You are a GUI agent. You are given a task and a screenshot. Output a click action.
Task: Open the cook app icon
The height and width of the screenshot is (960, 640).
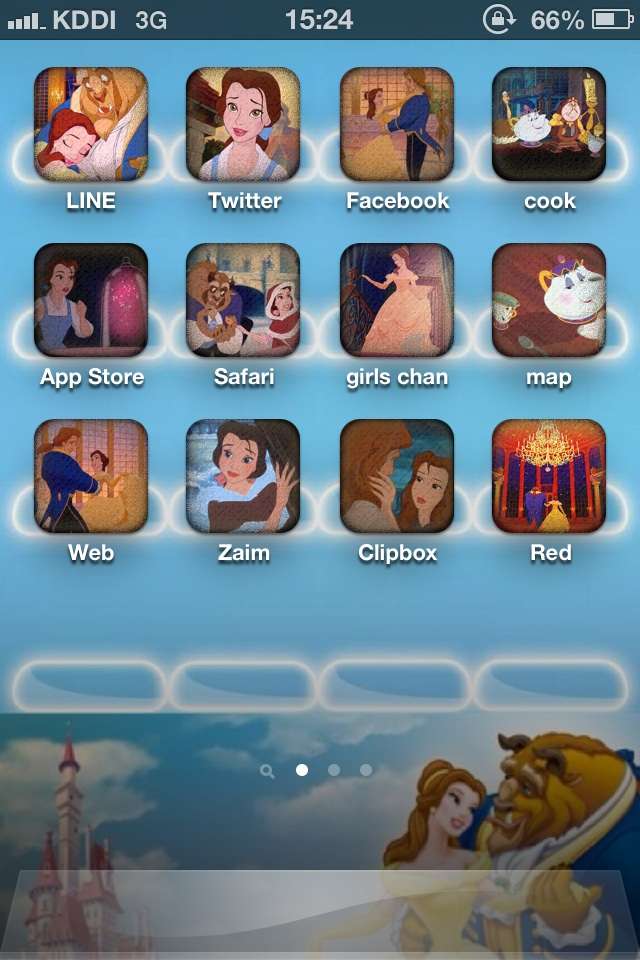tap(549, 124)
